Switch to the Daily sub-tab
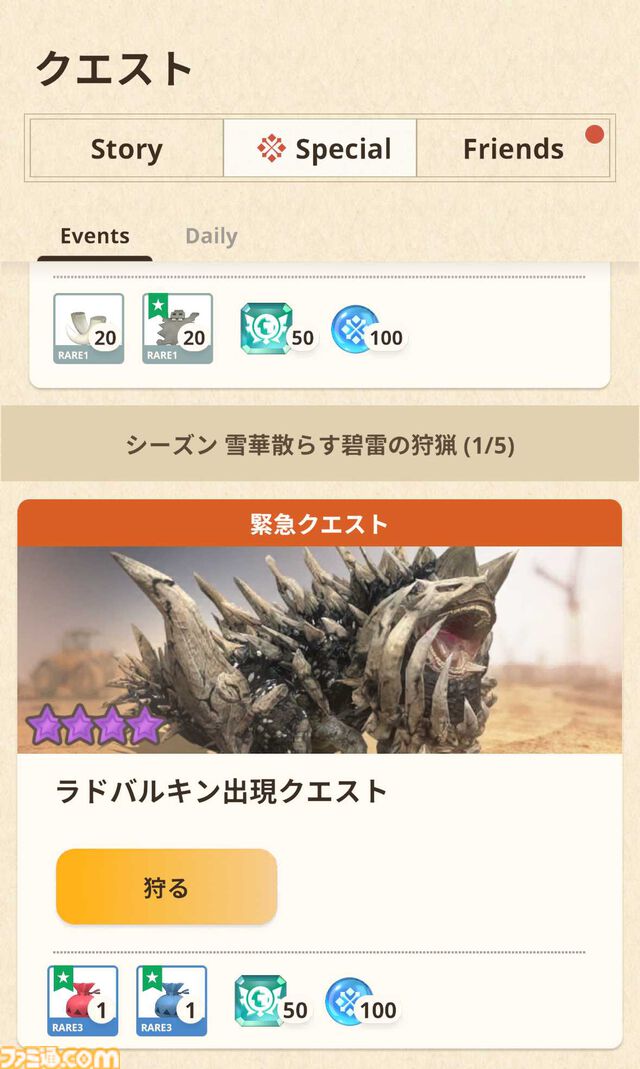Viewport: 640px width, 1069px height. 211,236
